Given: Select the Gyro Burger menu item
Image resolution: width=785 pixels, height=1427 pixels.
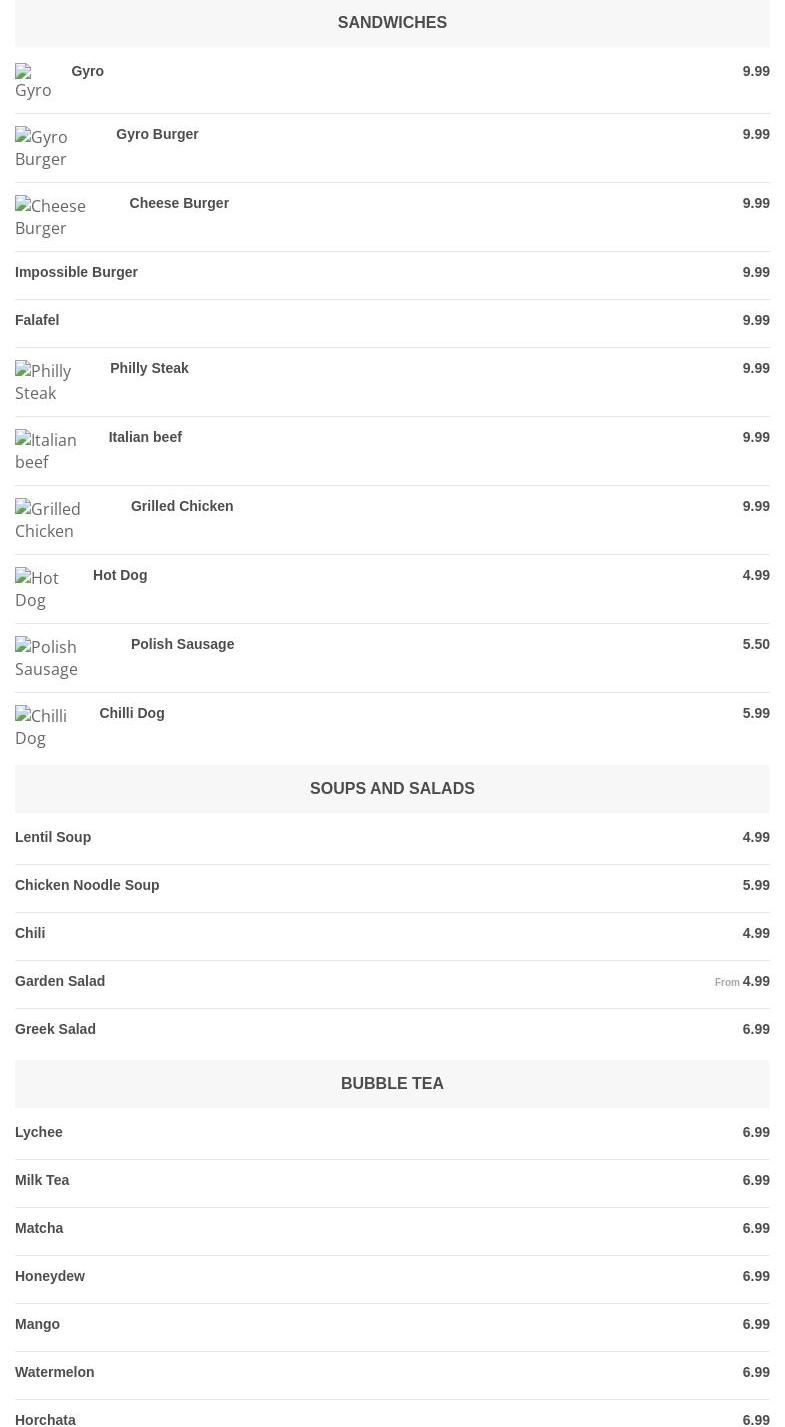Looking at the screenshot, I should click(157, 134).
